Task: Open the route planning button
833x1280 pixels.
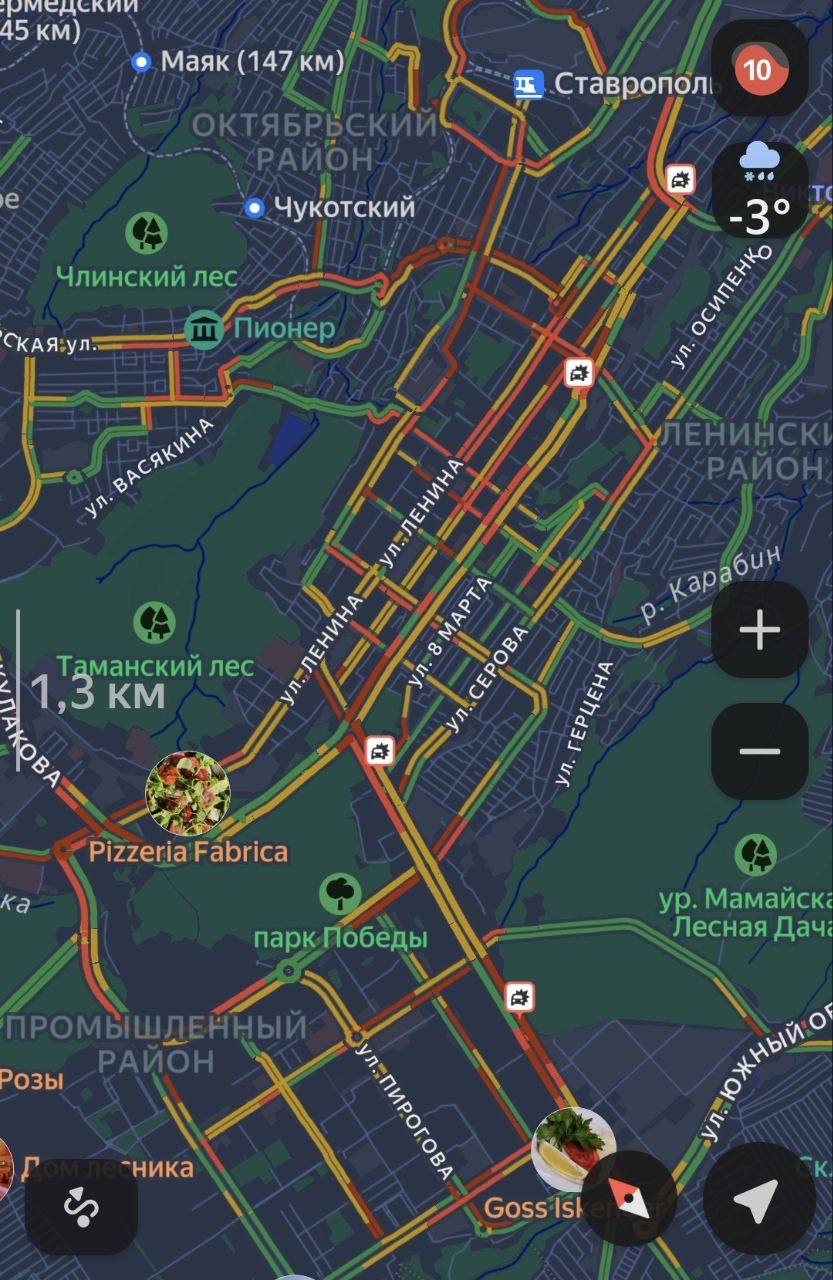Action: 81,1207
